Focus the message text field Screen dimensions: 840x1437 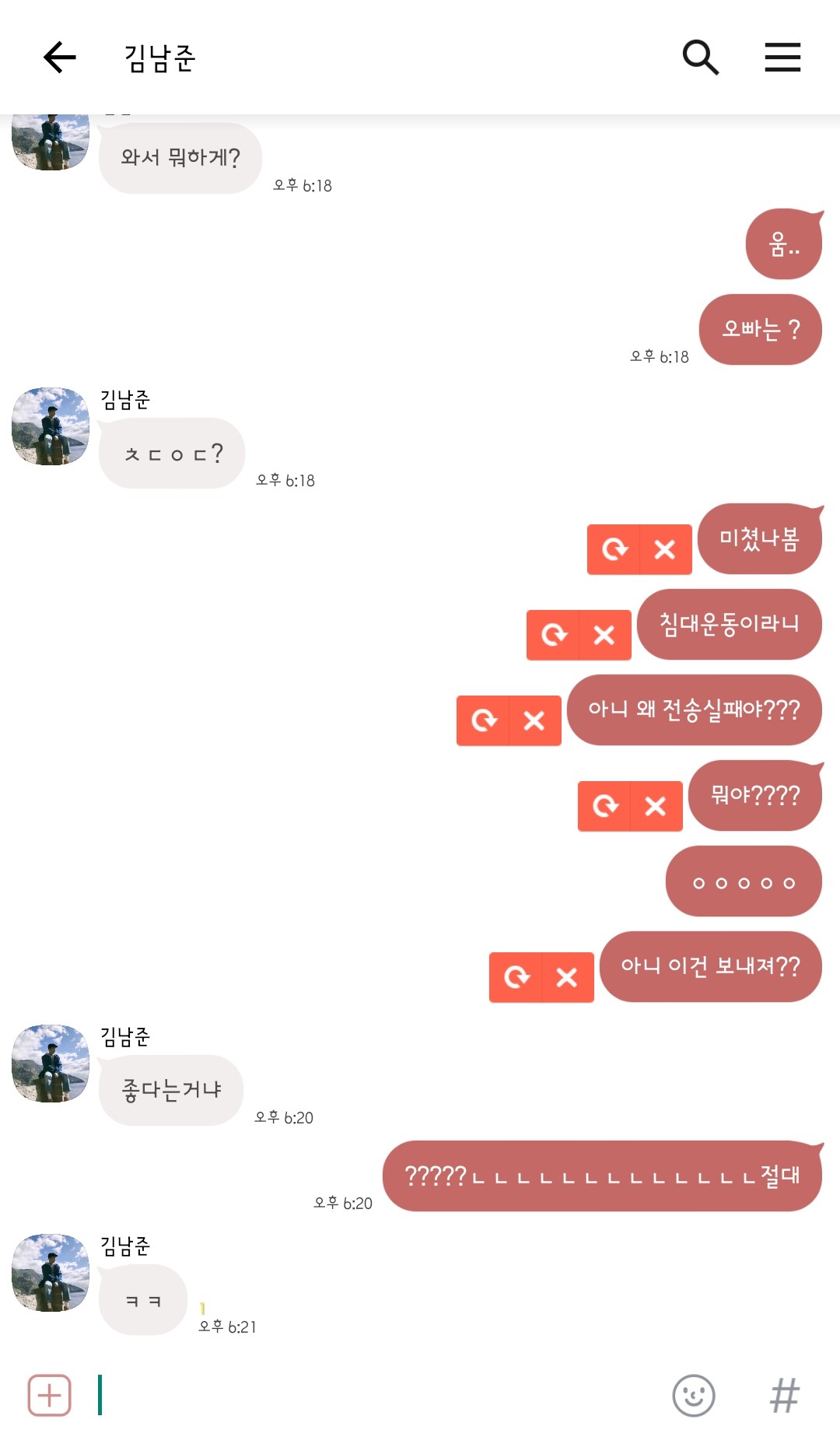(x=373, y=1395)
